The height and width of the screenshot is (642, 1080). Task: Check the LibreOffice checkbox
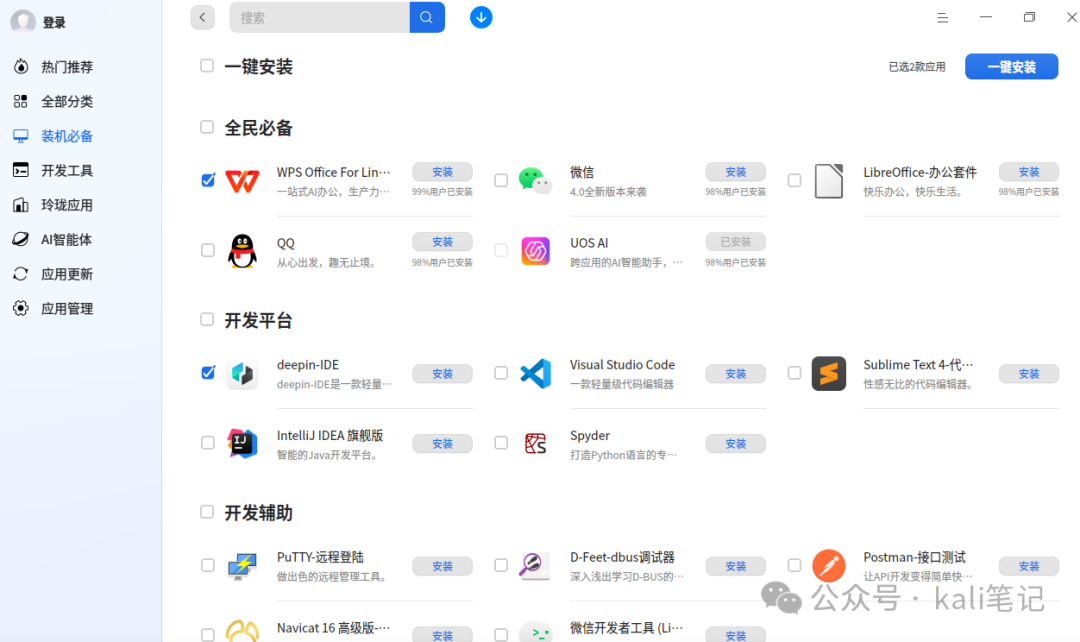794,180
